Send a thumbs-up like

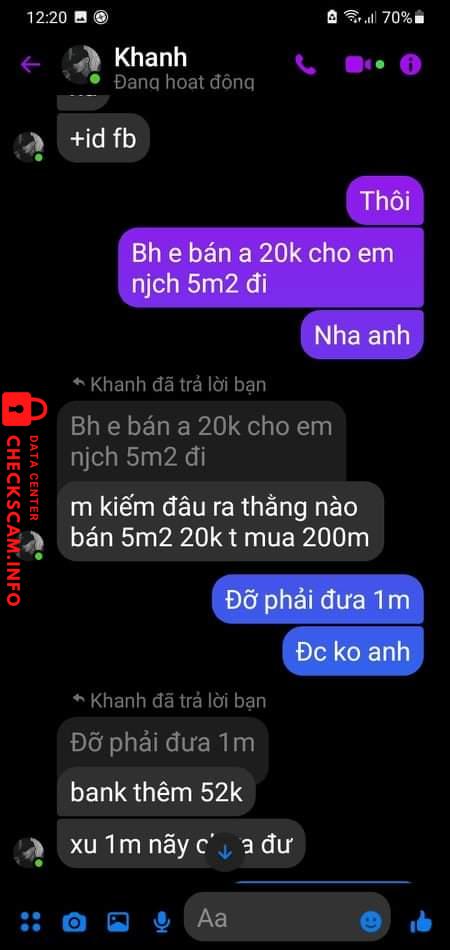421,922
